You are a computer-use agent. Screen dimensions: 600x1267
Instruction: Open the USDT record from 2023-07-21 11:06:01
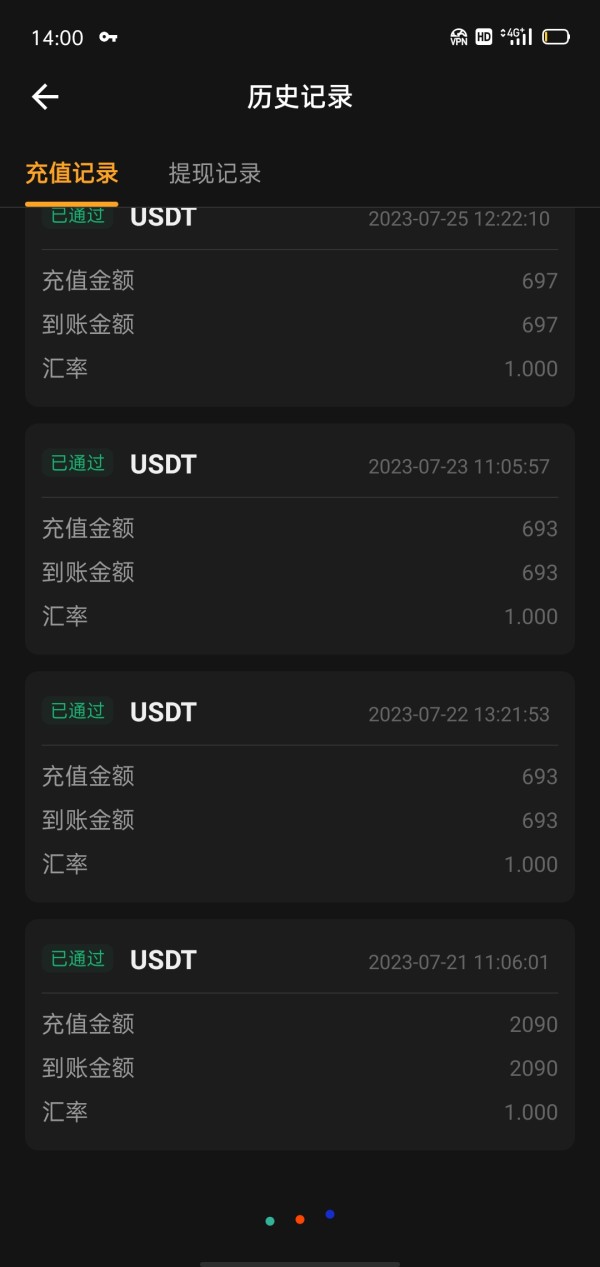click(x=300, y=1035)
